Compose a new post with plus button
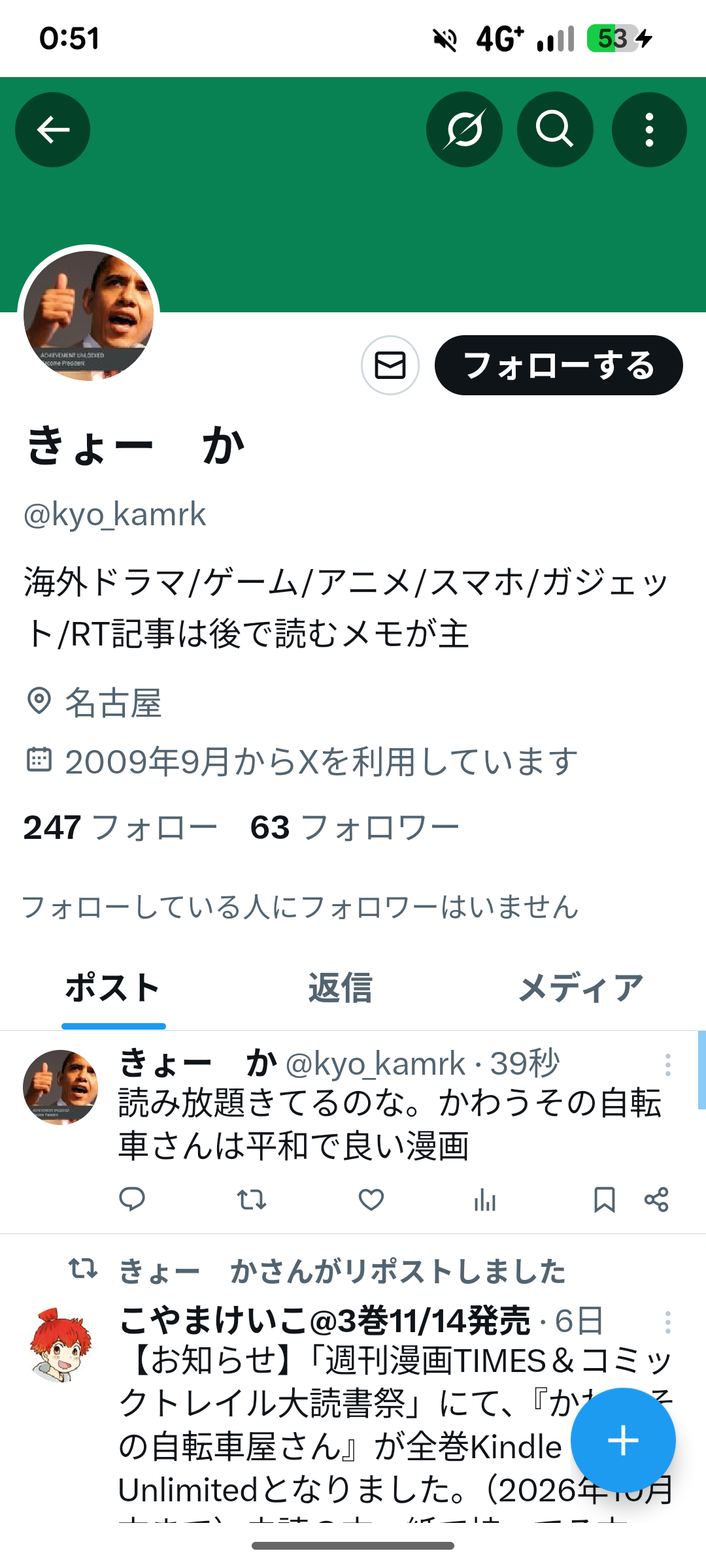Viewport: 706px width, 1568px height. point(623,1441)
